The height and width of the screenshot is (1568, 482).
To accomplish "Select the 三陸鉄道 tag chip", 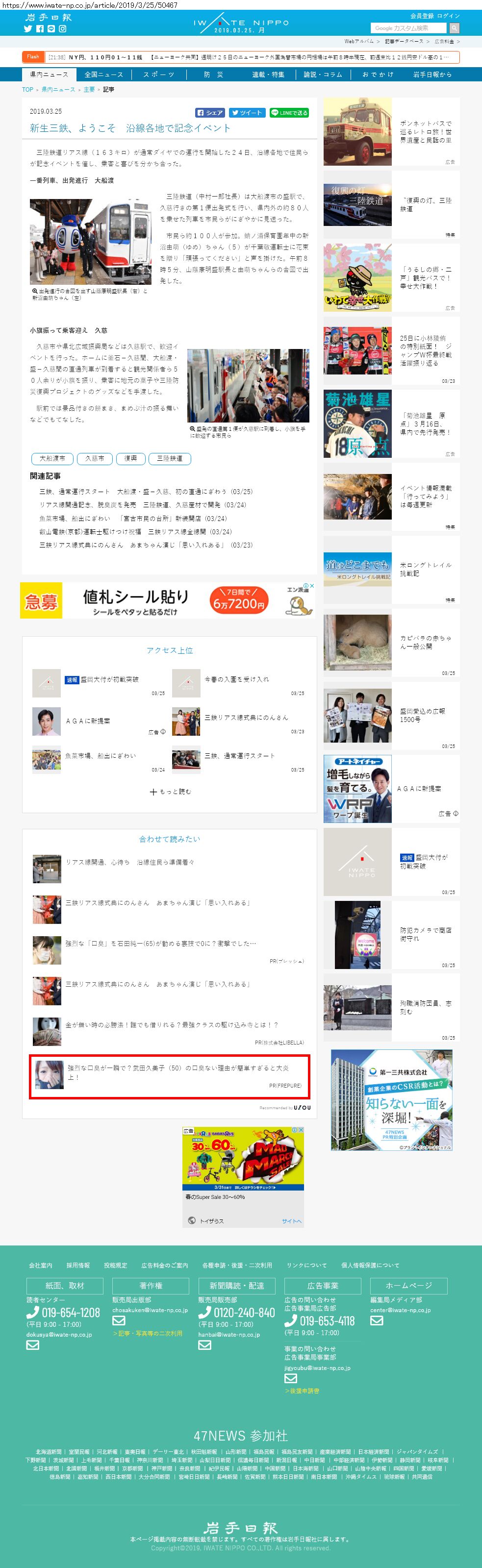I will (170, 458).
